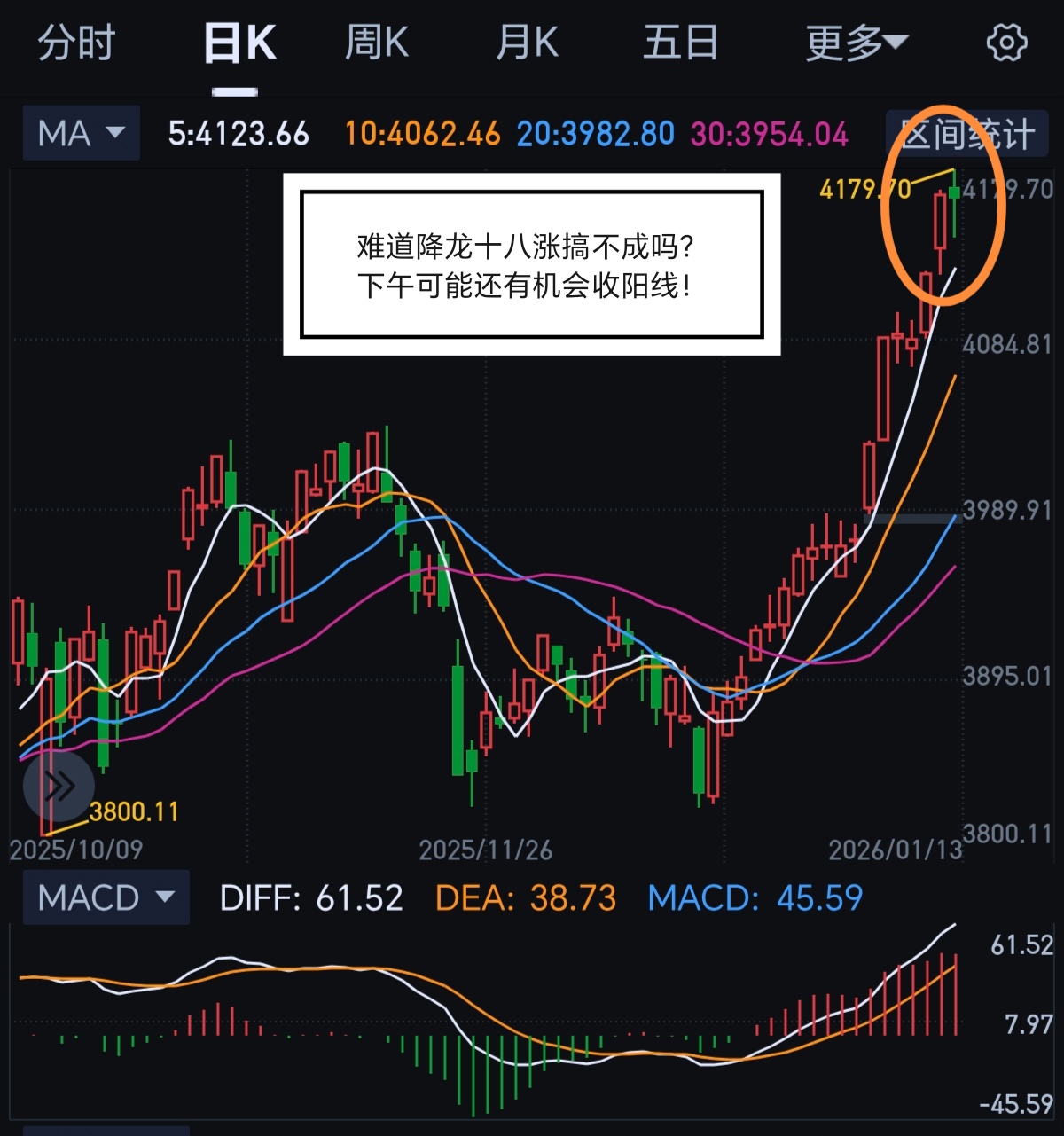Click the 区间统计 button

(966, 133)
